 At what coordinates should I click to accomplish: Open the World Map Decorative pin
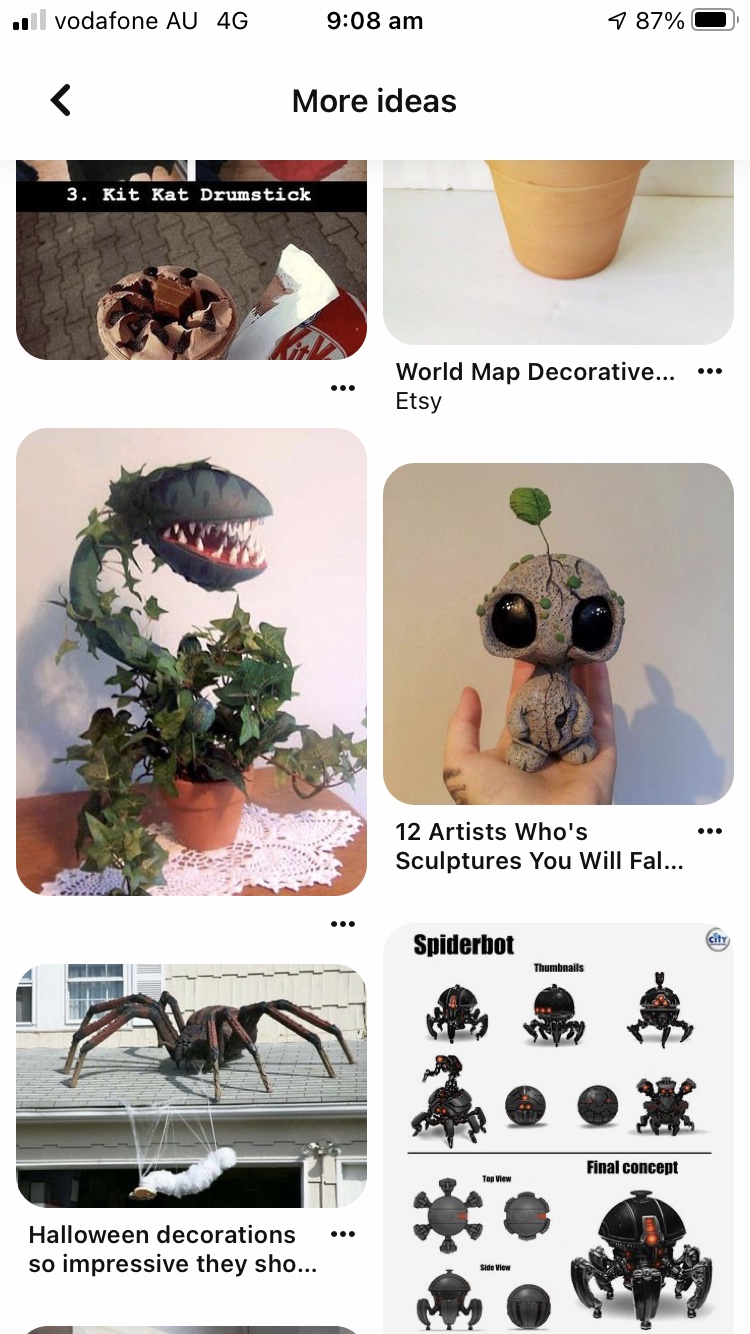point(558,250)
